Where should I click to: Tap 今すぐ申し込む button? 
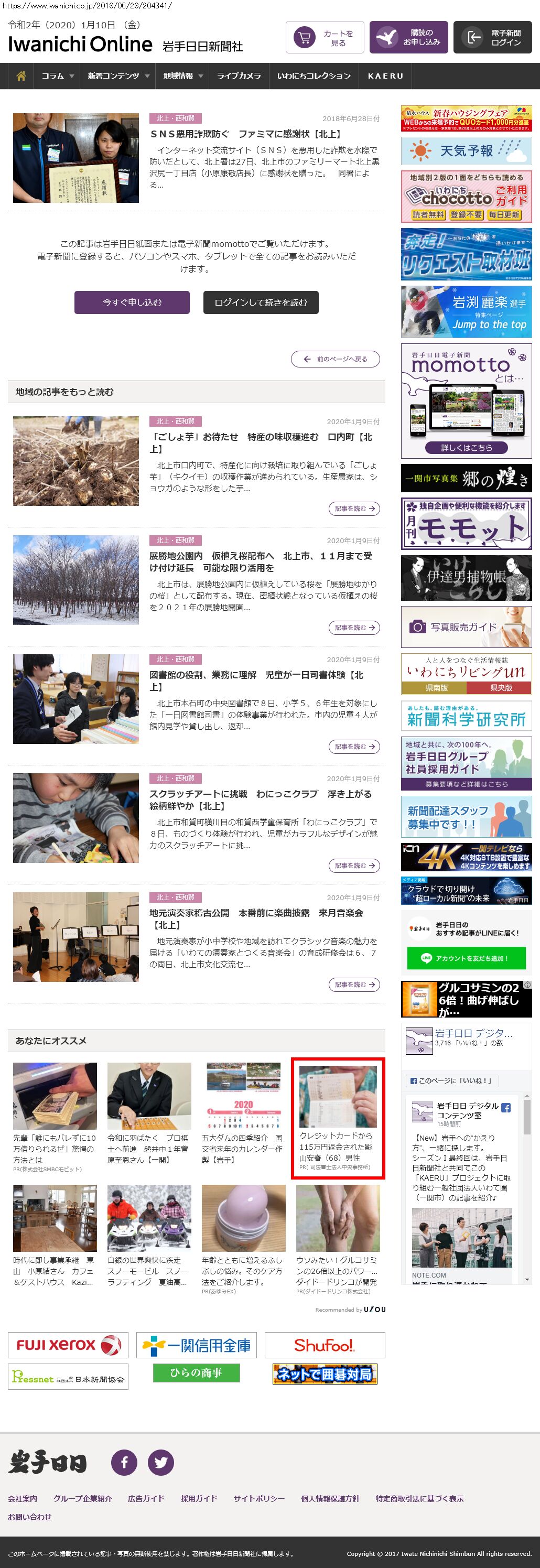coord(132,302)
